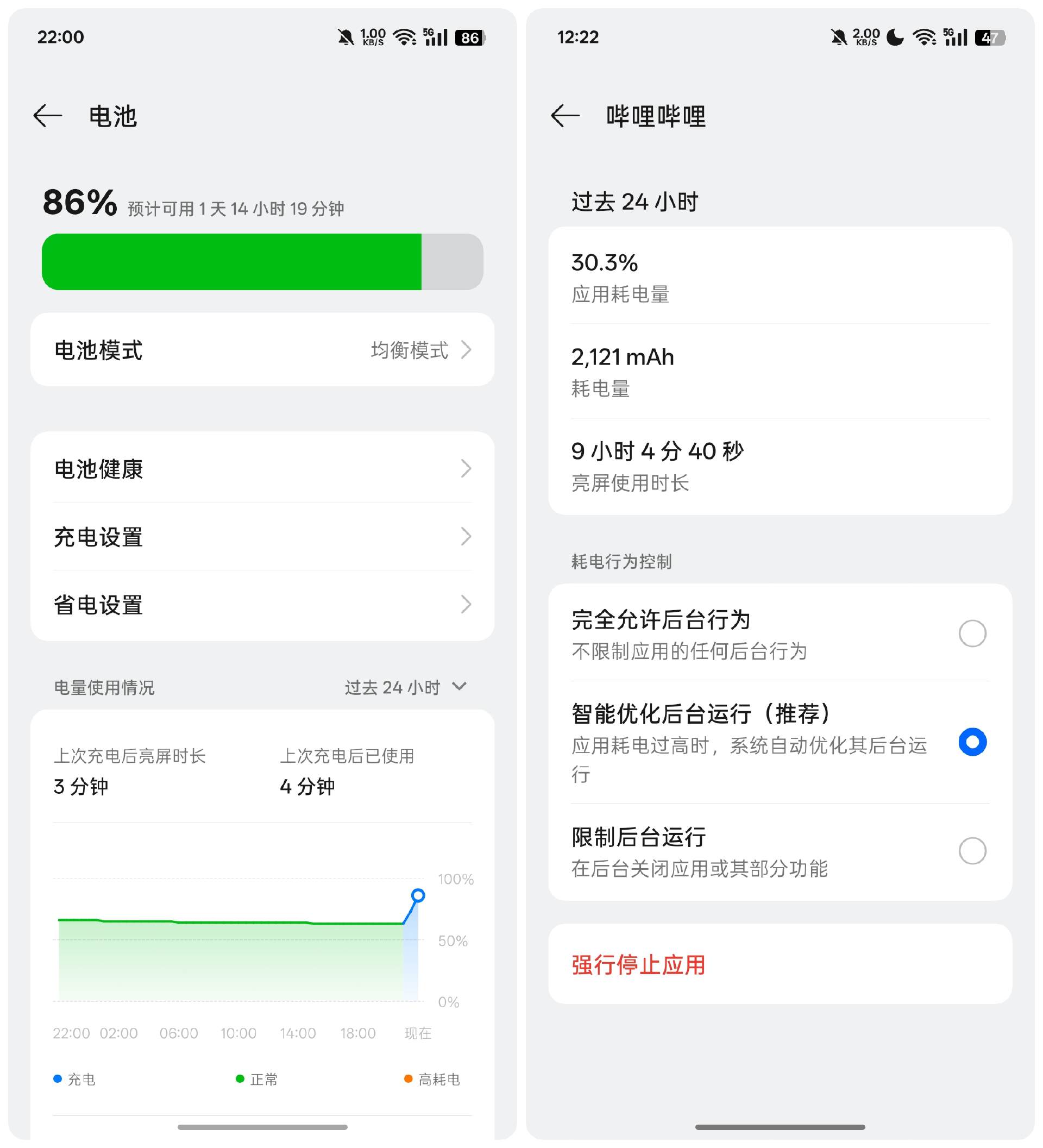The image size is (1043, 1148).
Task: Select 完全允许后台行为 option
Action: pos(972,634)
